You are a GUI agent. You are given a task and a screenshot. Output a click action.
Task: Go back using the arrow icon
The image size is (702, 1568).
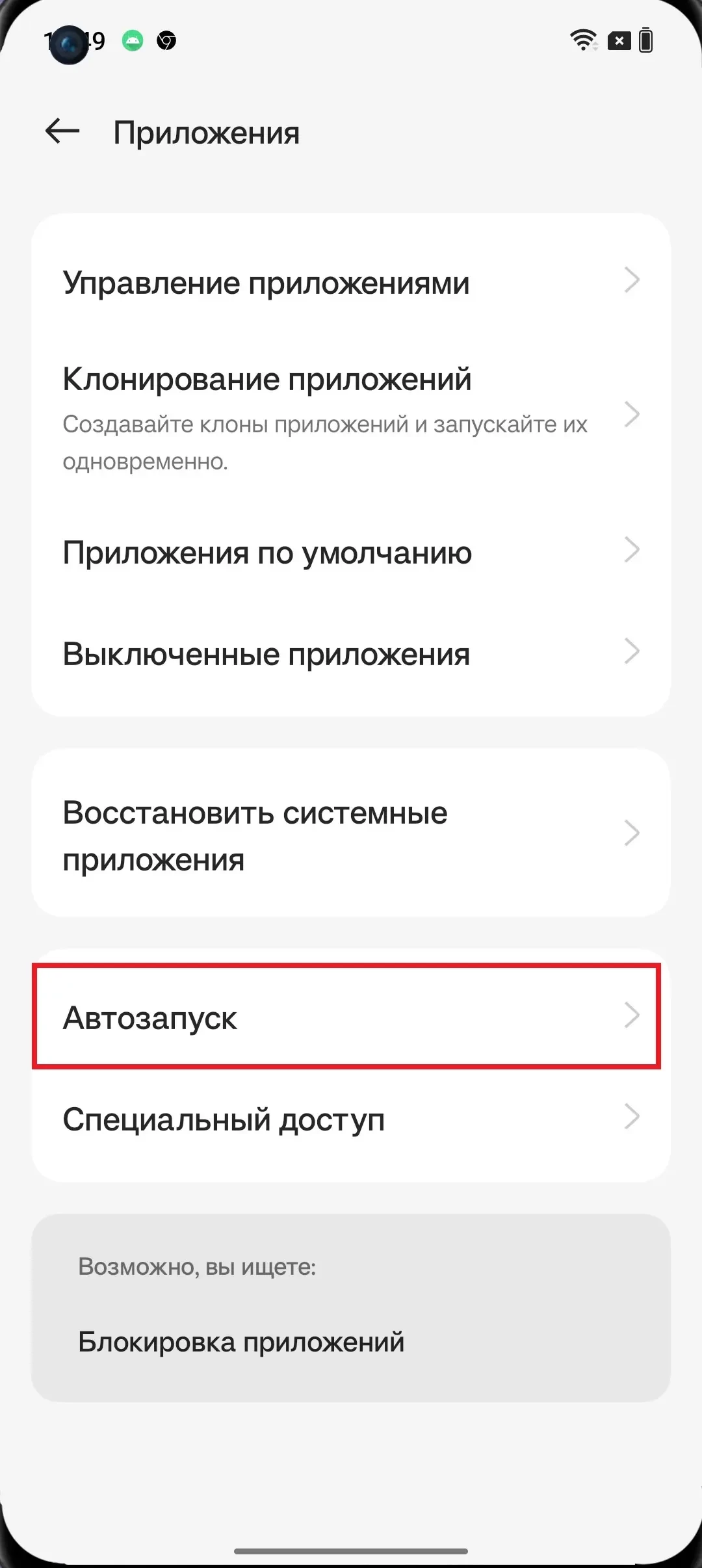[x=62, y=132]
